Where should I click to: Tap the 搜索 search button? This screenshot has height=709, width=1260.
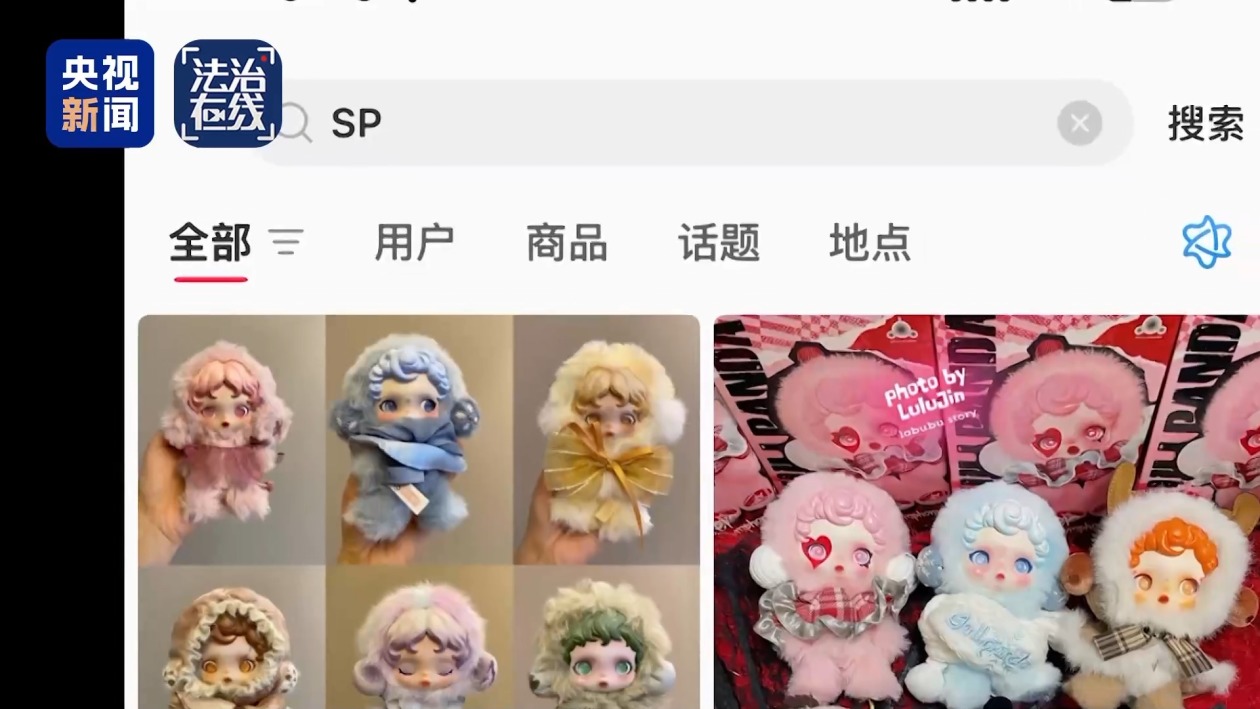pos(1204,123)
